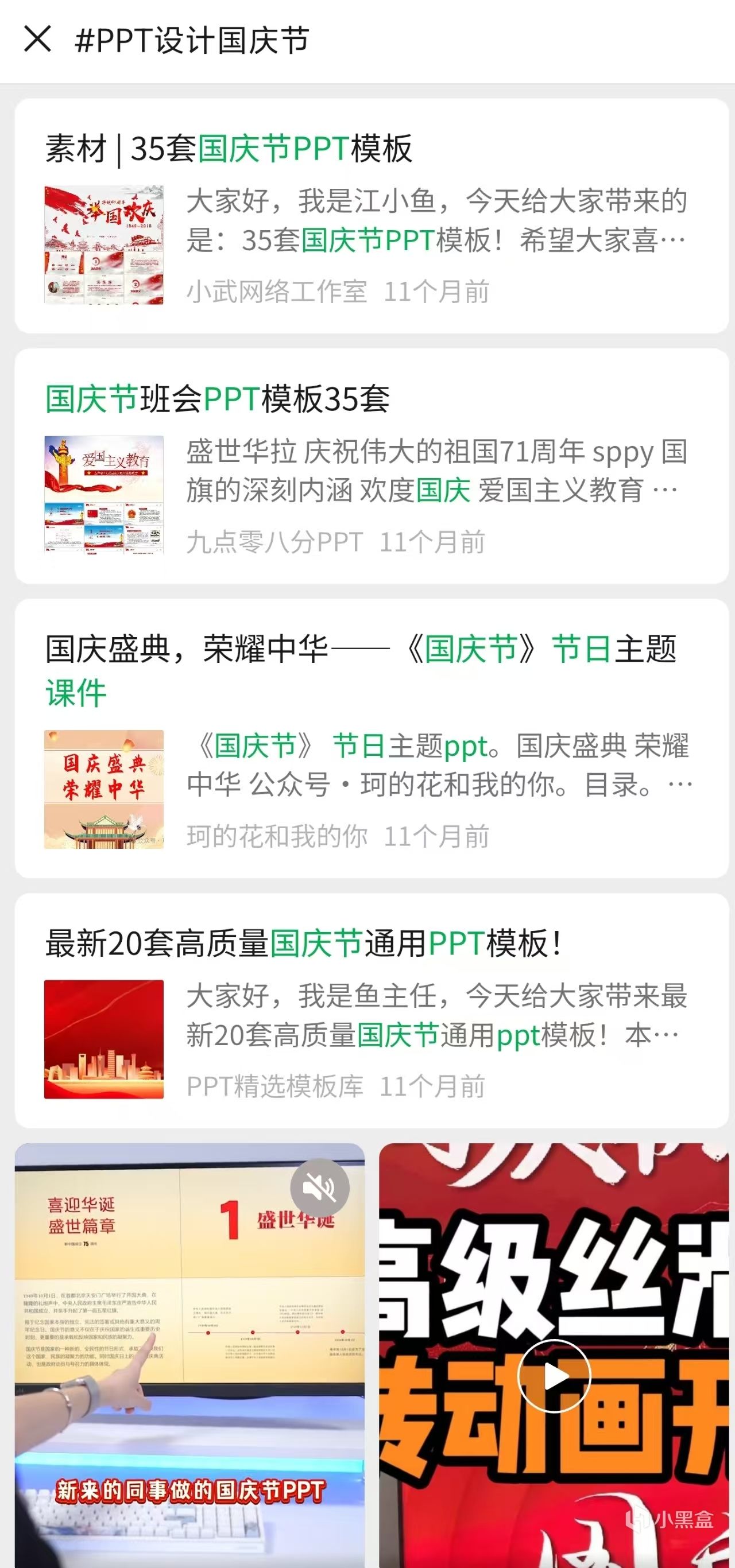Close the #PPT设计国庆节 search page

[x=38, y=40]
